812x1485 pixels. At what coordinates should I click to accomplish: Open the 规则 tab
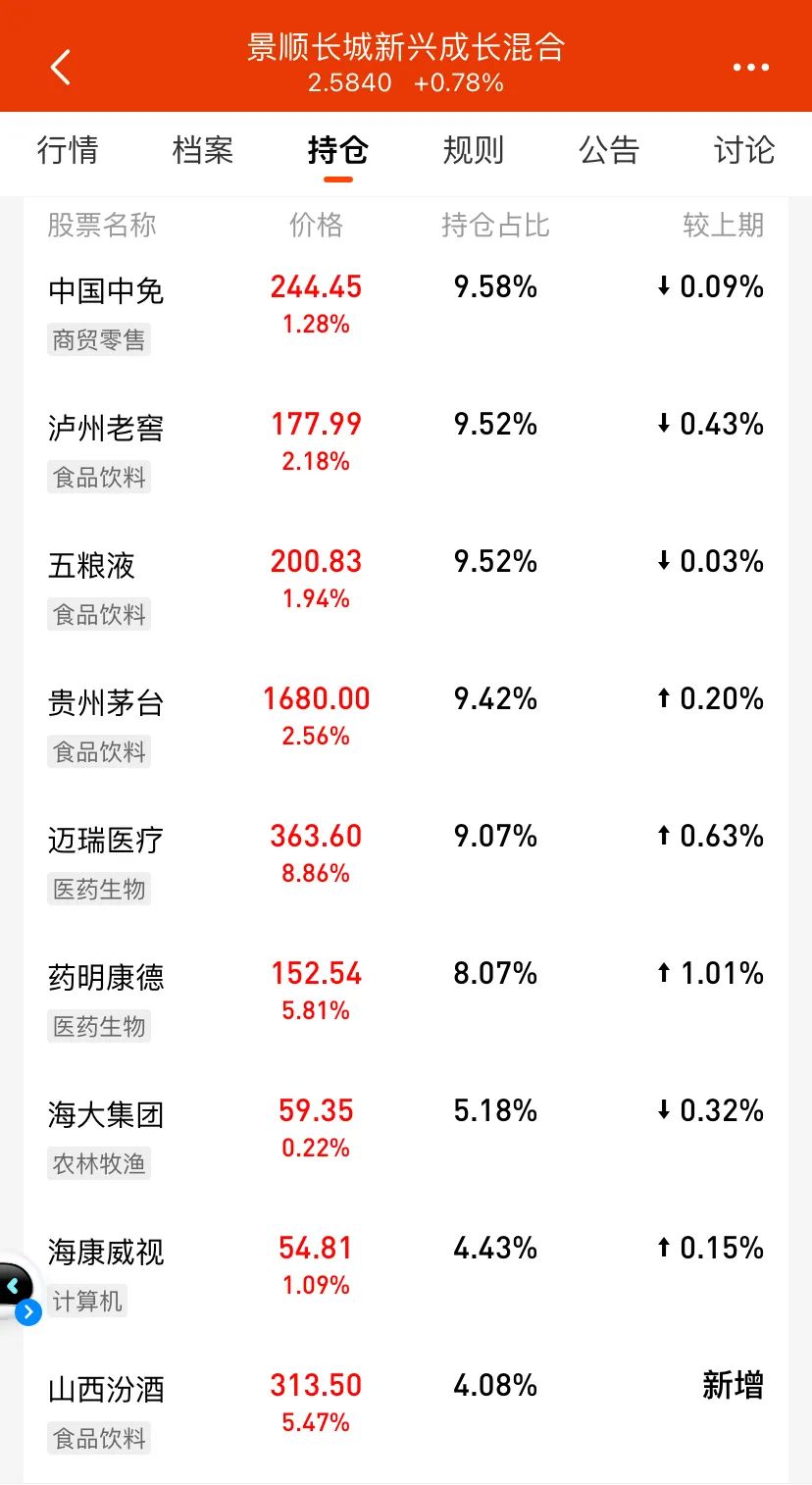473,150
